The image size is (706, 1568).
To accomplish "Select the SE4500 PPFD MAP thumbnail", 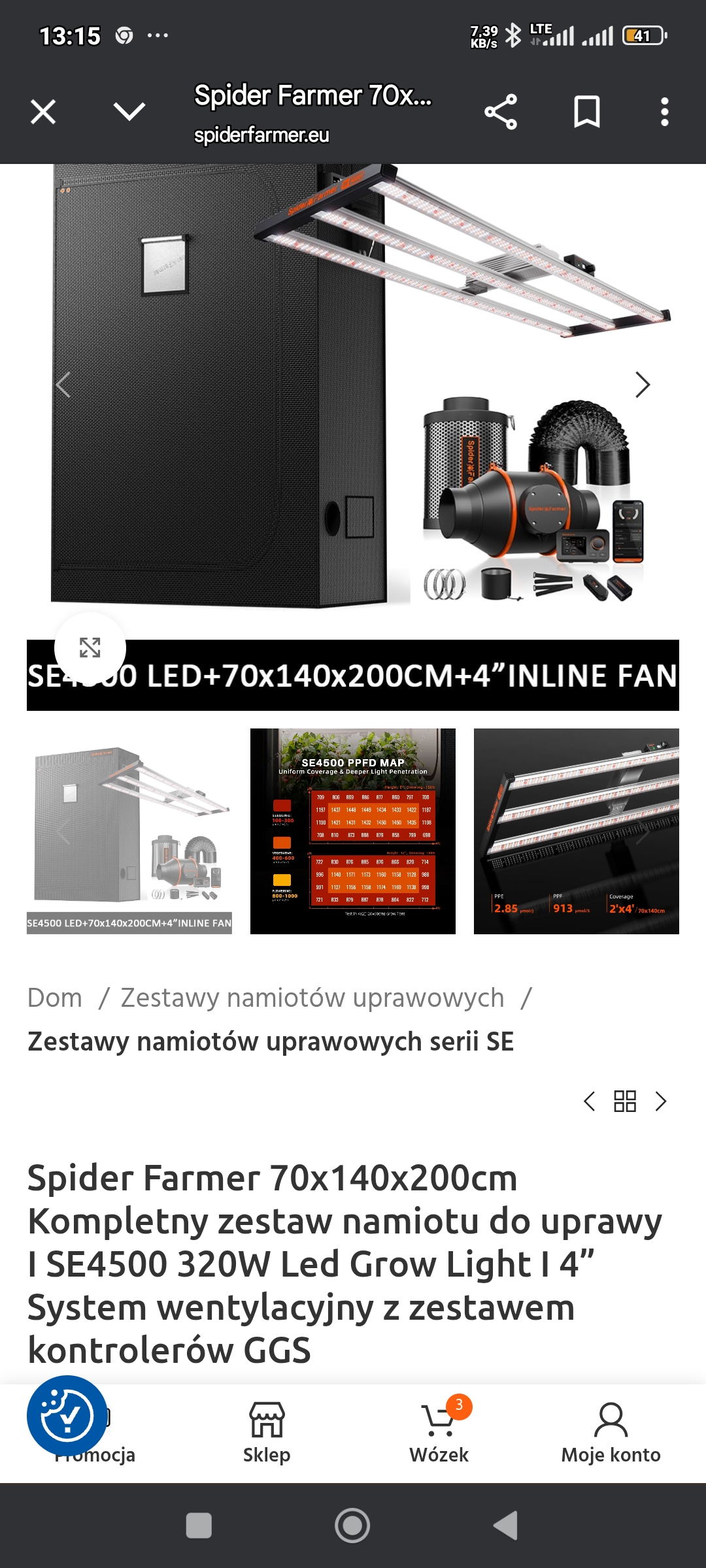I will (352, 831).
